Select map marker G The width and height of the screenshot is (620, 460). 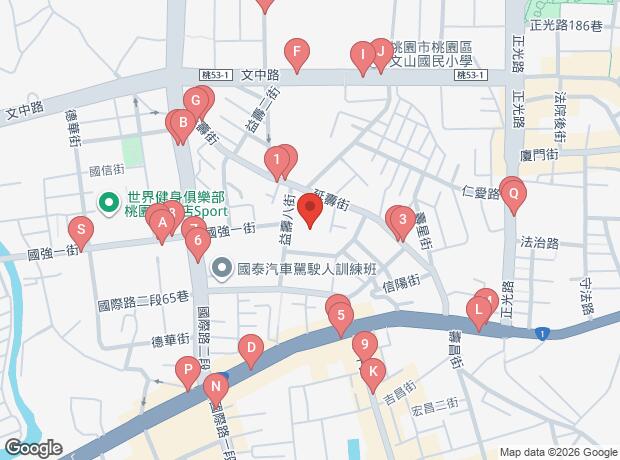(196, 103)
